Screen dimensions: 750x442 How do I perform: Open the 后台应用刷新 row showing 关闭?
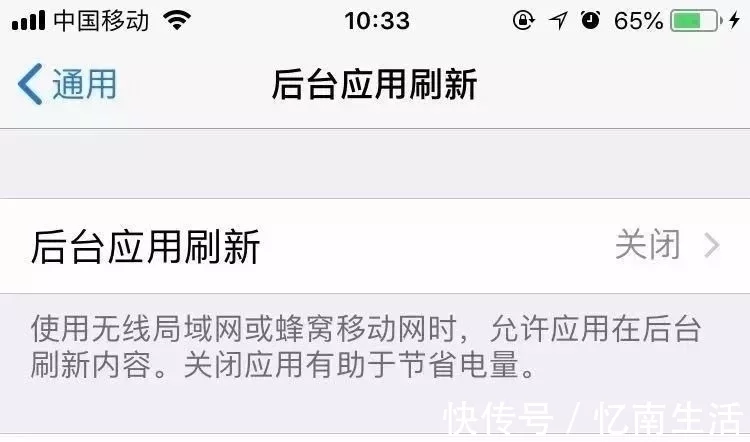[x=375, y=246]
